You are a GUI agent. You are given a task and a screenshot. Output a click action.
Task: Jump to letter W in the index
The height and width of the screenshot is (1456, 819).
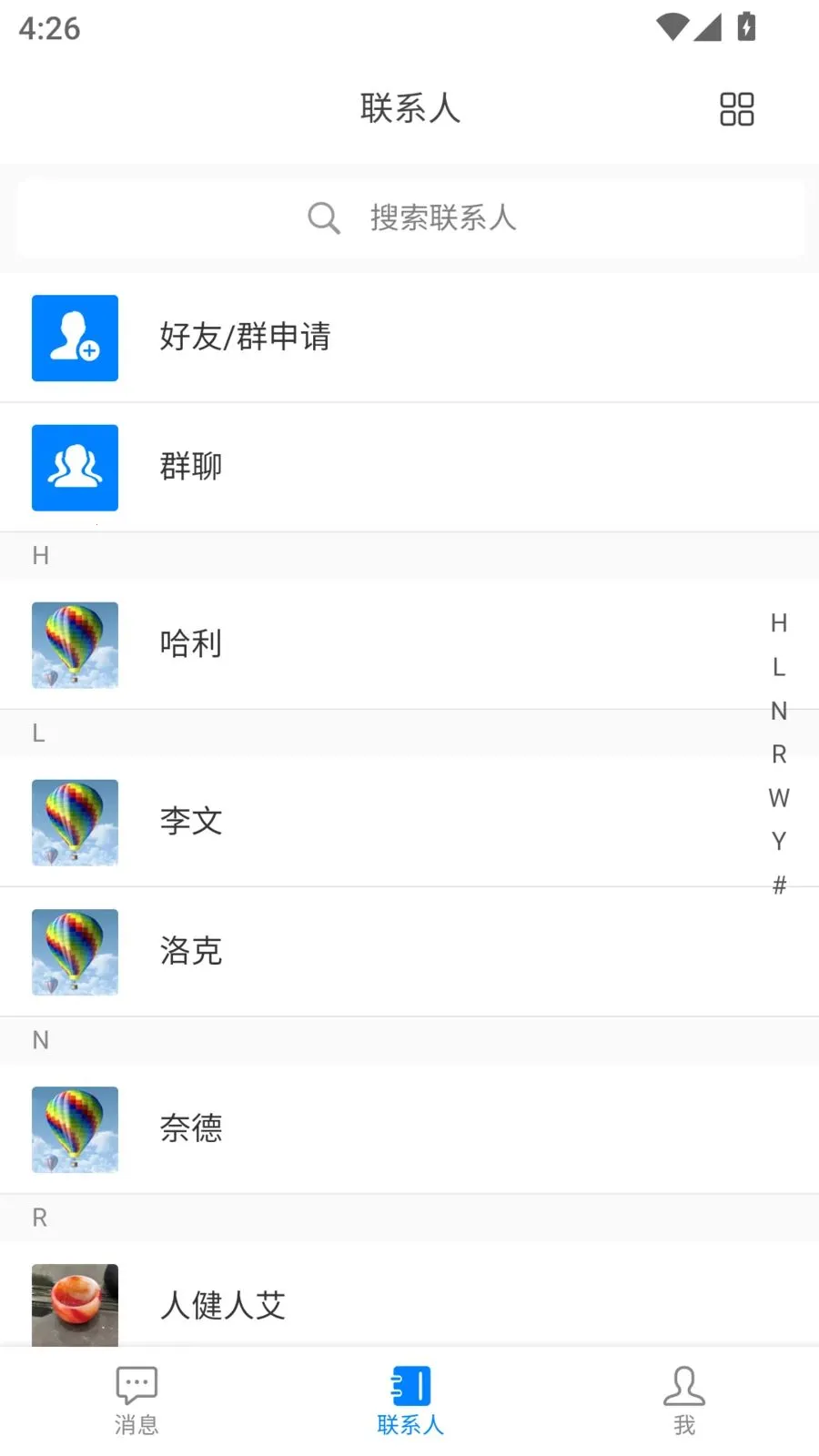(778, 797)
